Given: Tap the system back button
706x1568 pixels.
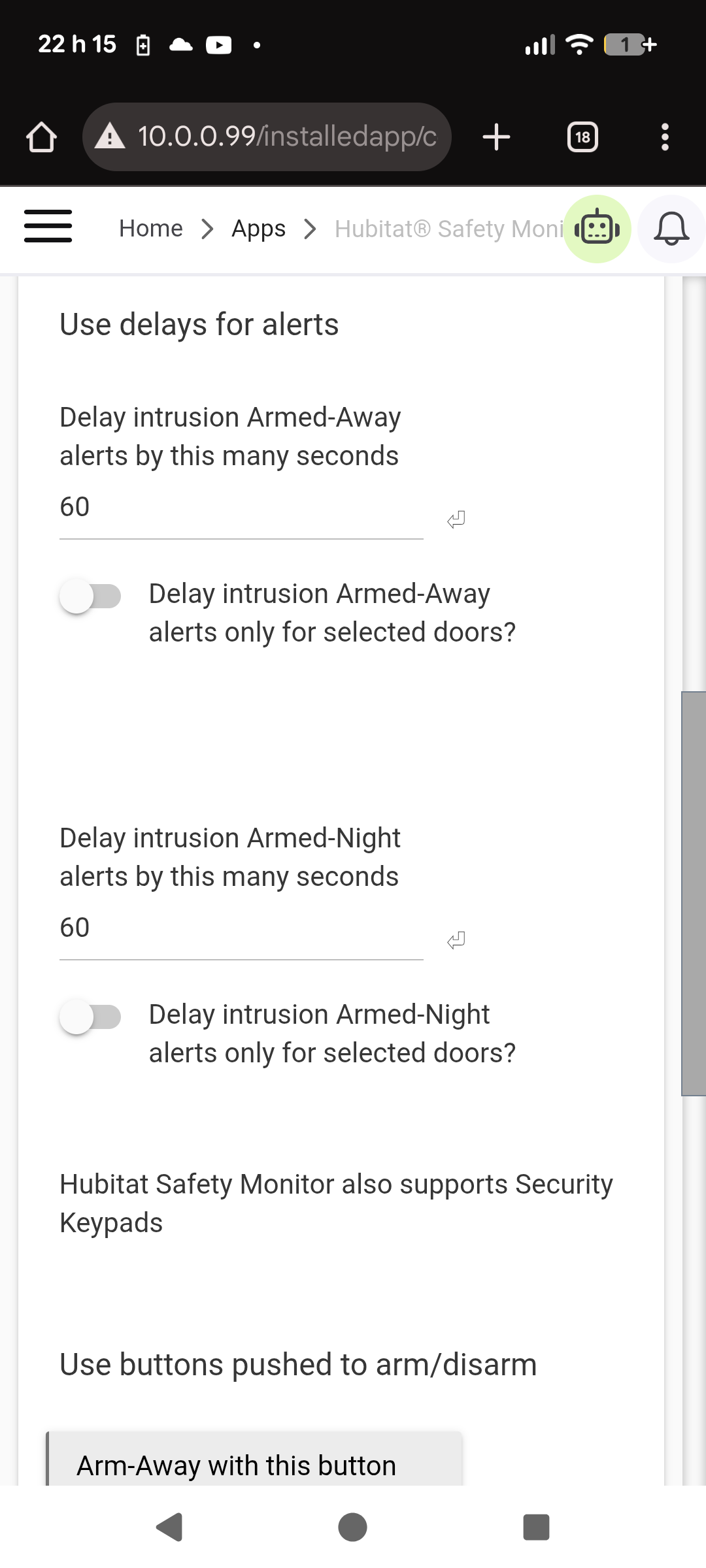Looking at the screenshot, I should 169,1527.
